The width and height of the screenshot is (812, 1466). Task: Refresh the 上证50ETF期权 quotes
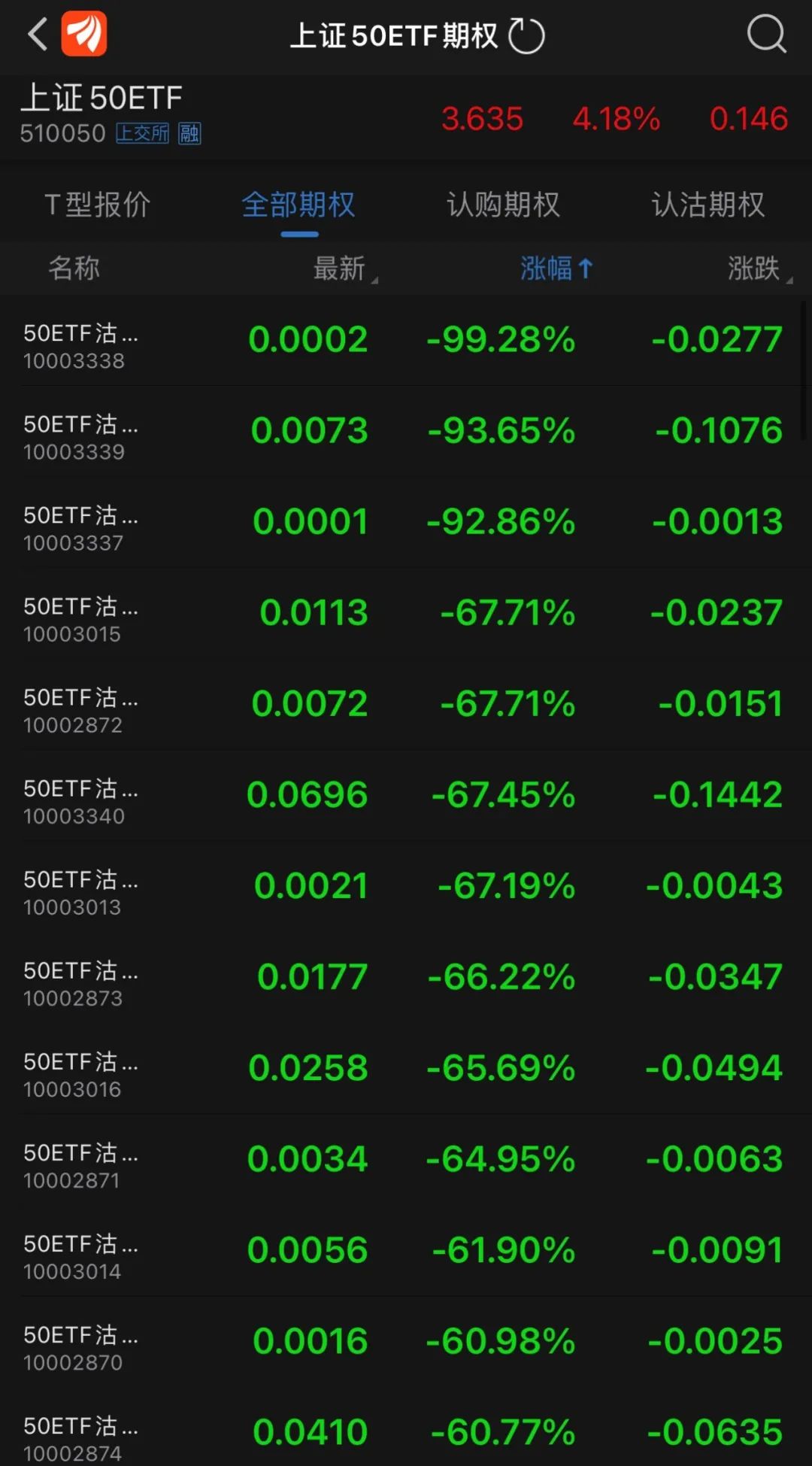coord(526,36)
